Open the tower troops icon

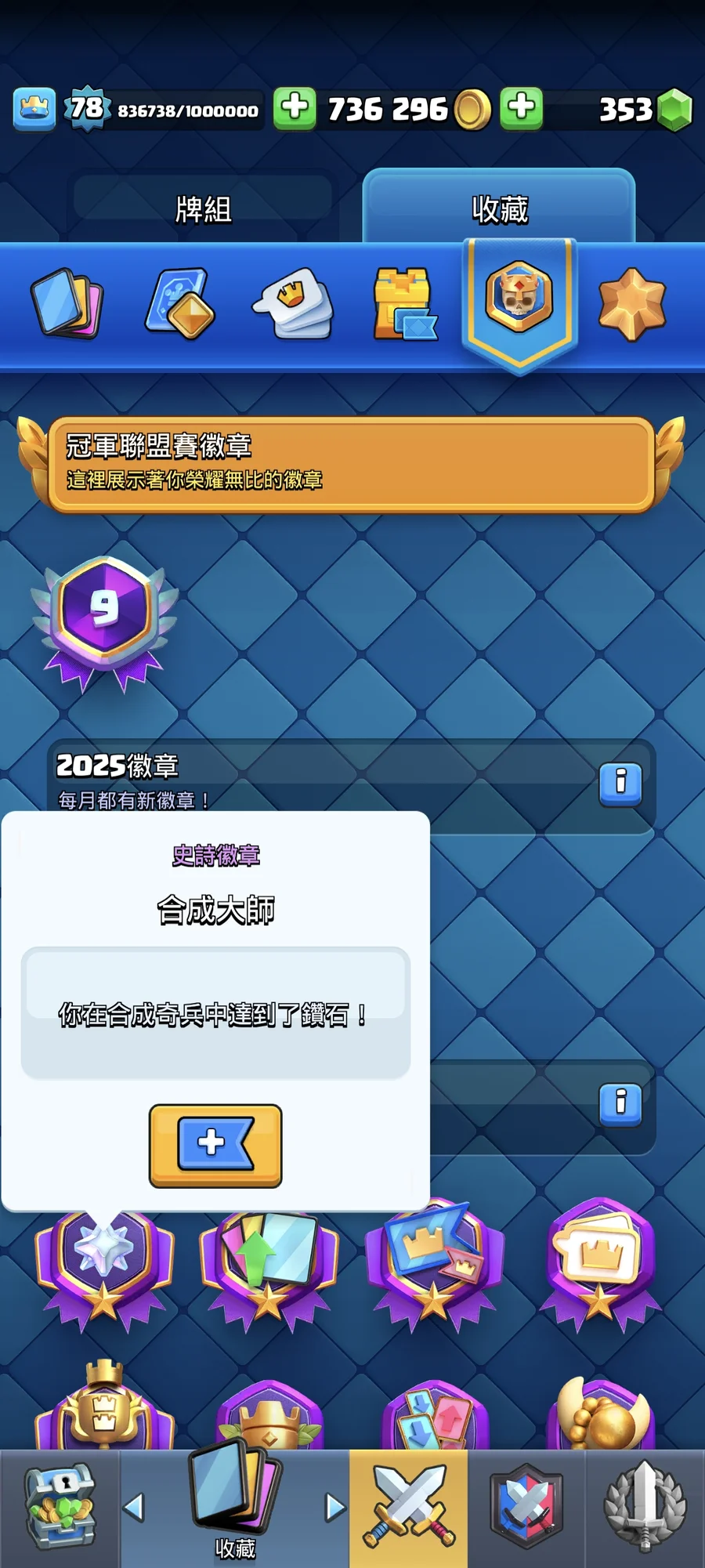(180, 303)
